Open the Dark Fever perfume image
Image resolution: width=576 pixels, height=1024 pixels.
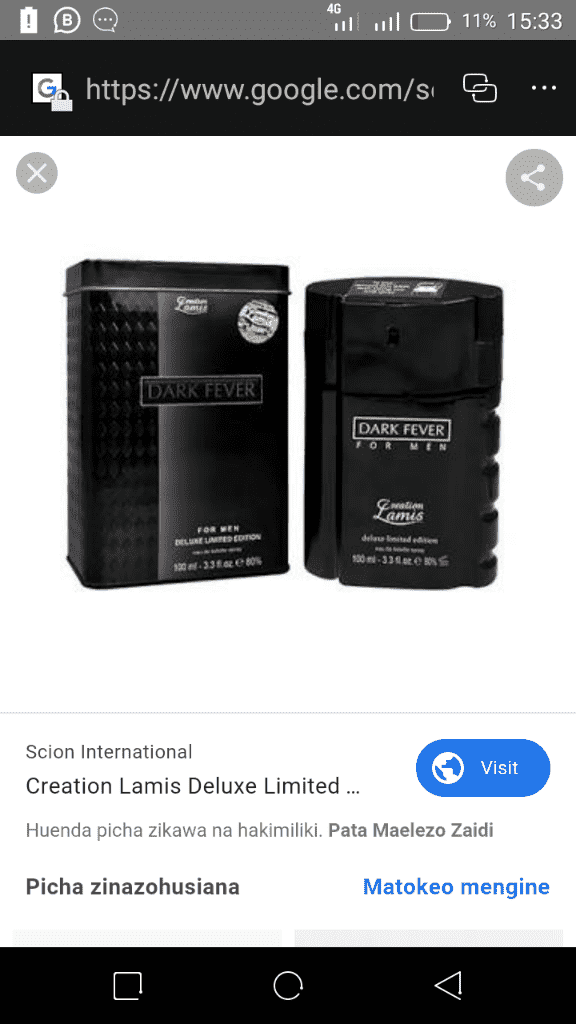pos(285,424)
